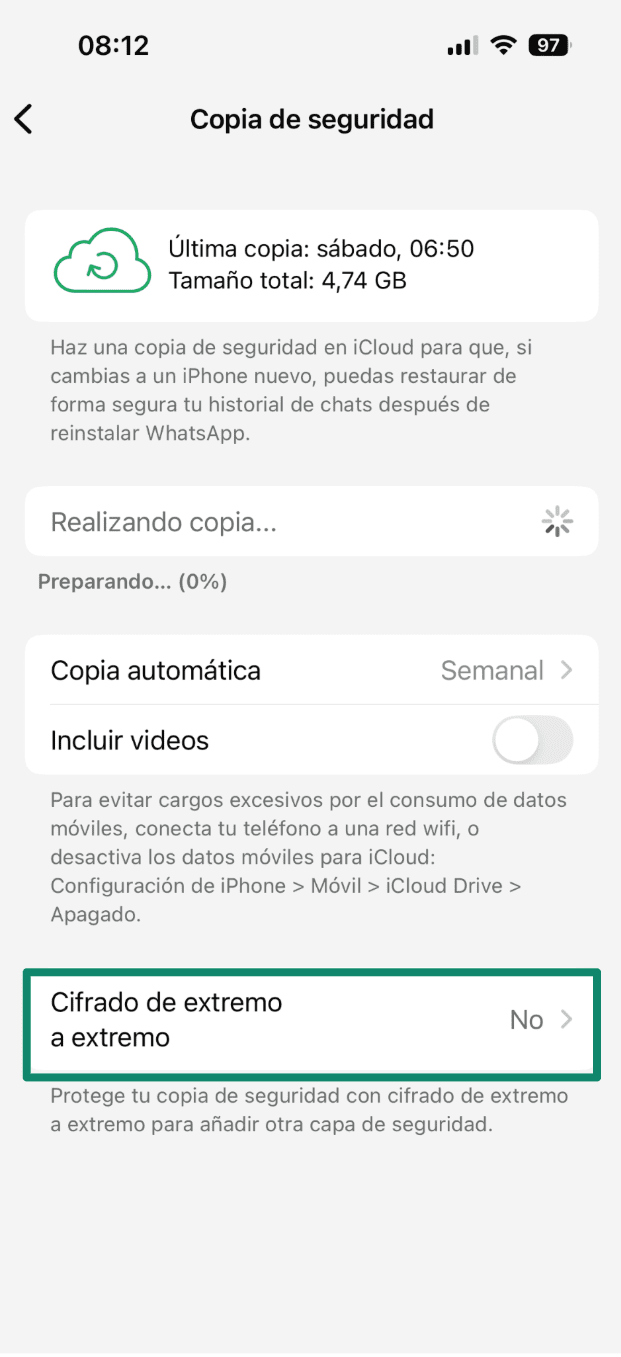This screenshot has height=1357, width=621.
Task: Go back from Copia de seguridad
Action: coord(24,119)
